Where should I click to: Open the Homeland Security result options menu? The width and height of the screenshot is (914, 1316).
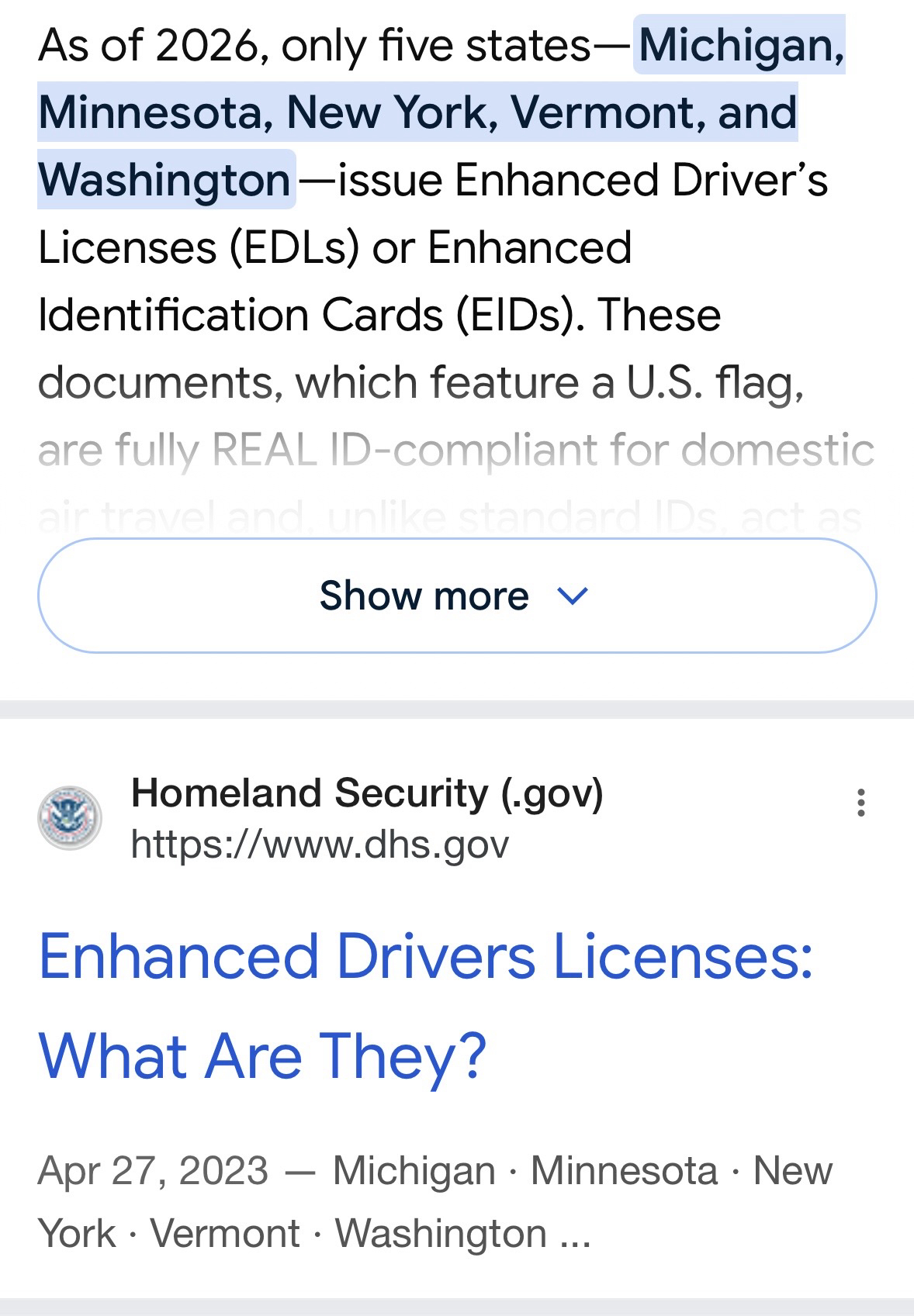860,803
